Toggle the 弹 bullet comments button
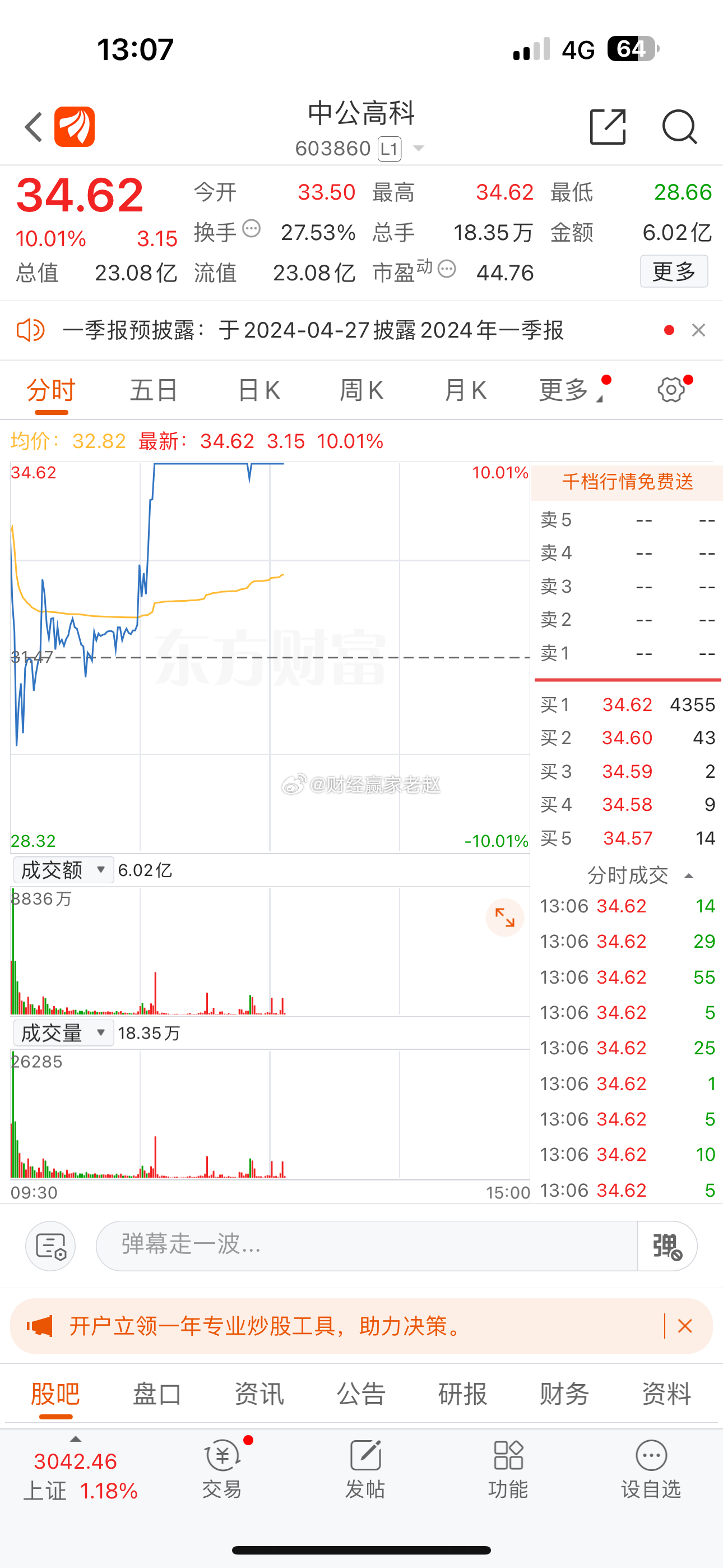The image size is (723, 1568). 667,1246
